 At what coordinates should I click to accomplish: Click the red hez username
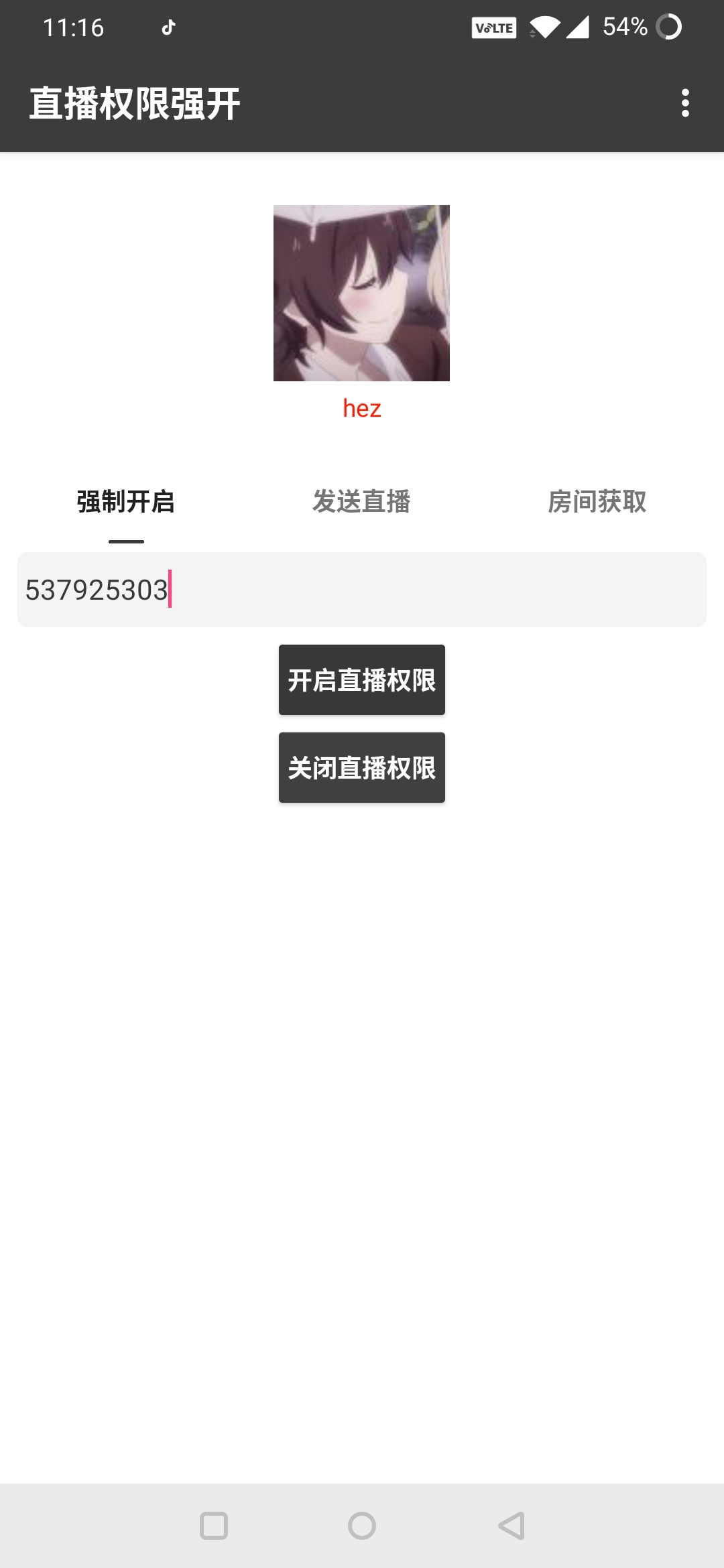coord(362,408)
